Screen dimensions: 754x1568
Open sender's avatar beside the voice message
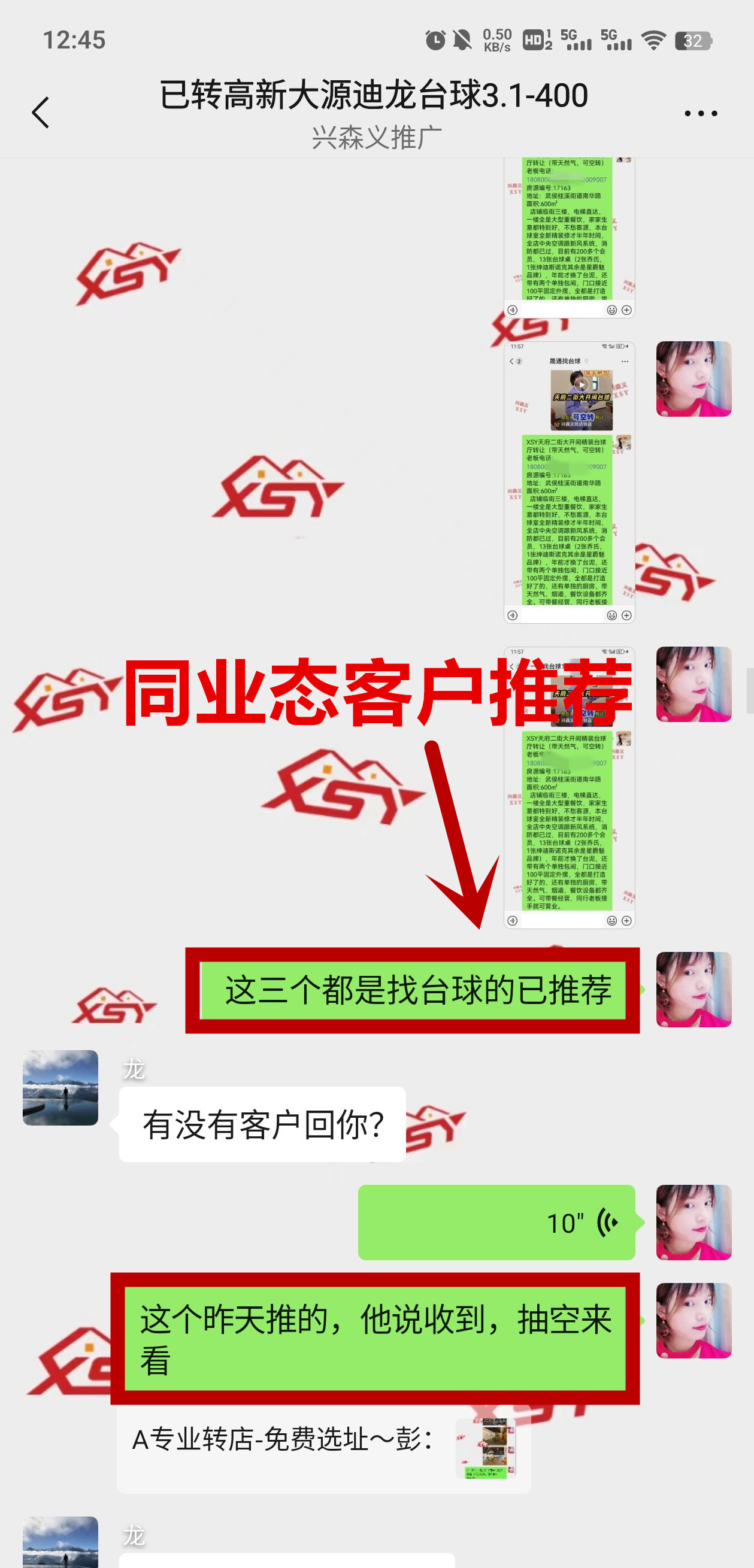click(693, 1223)
